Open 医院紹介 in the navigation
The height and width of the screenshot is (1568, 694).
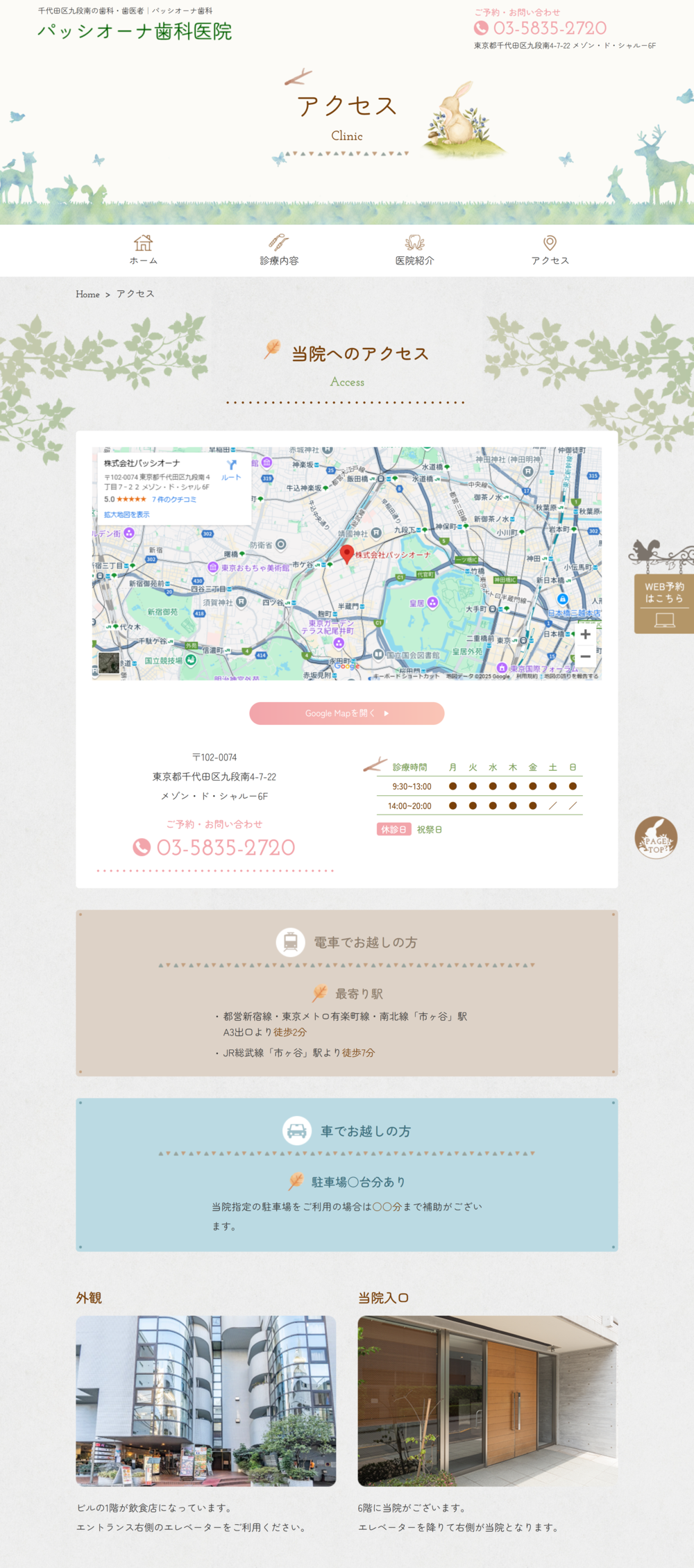[414, 250]
